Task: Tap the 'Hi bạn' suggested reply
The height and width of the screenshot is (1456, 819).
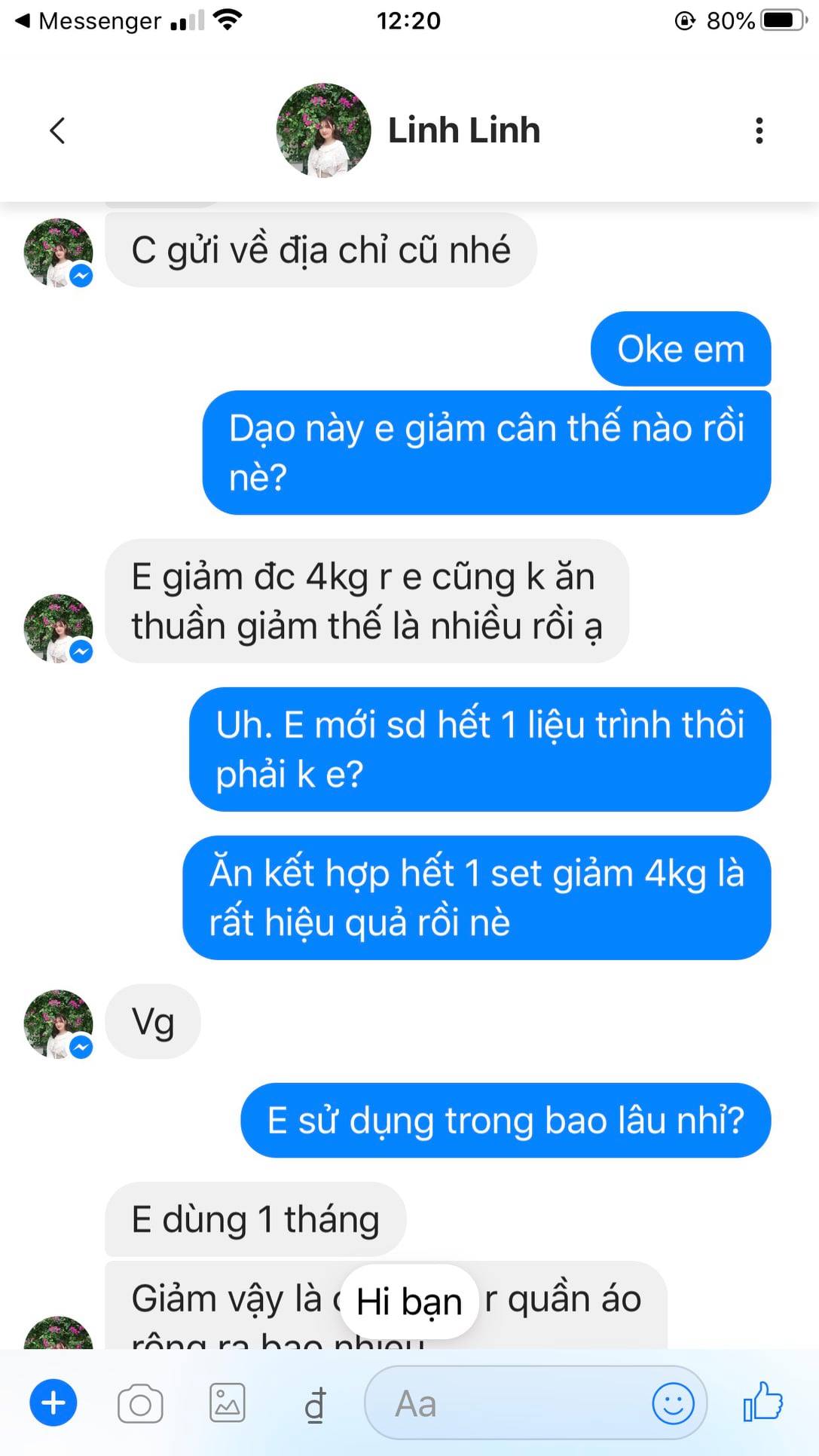Action: coord(408,1302)
